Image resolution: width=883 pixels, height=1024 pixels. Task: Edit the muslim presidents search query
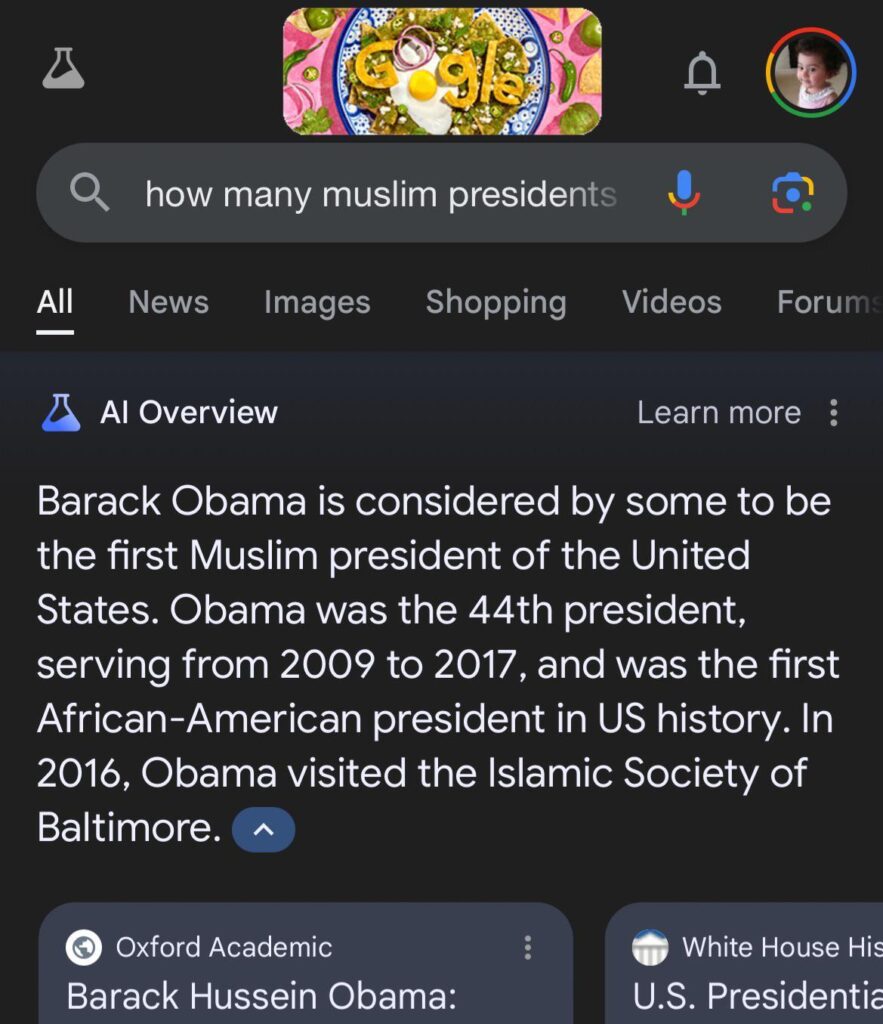pyautogui.click(x=381, y=194)
